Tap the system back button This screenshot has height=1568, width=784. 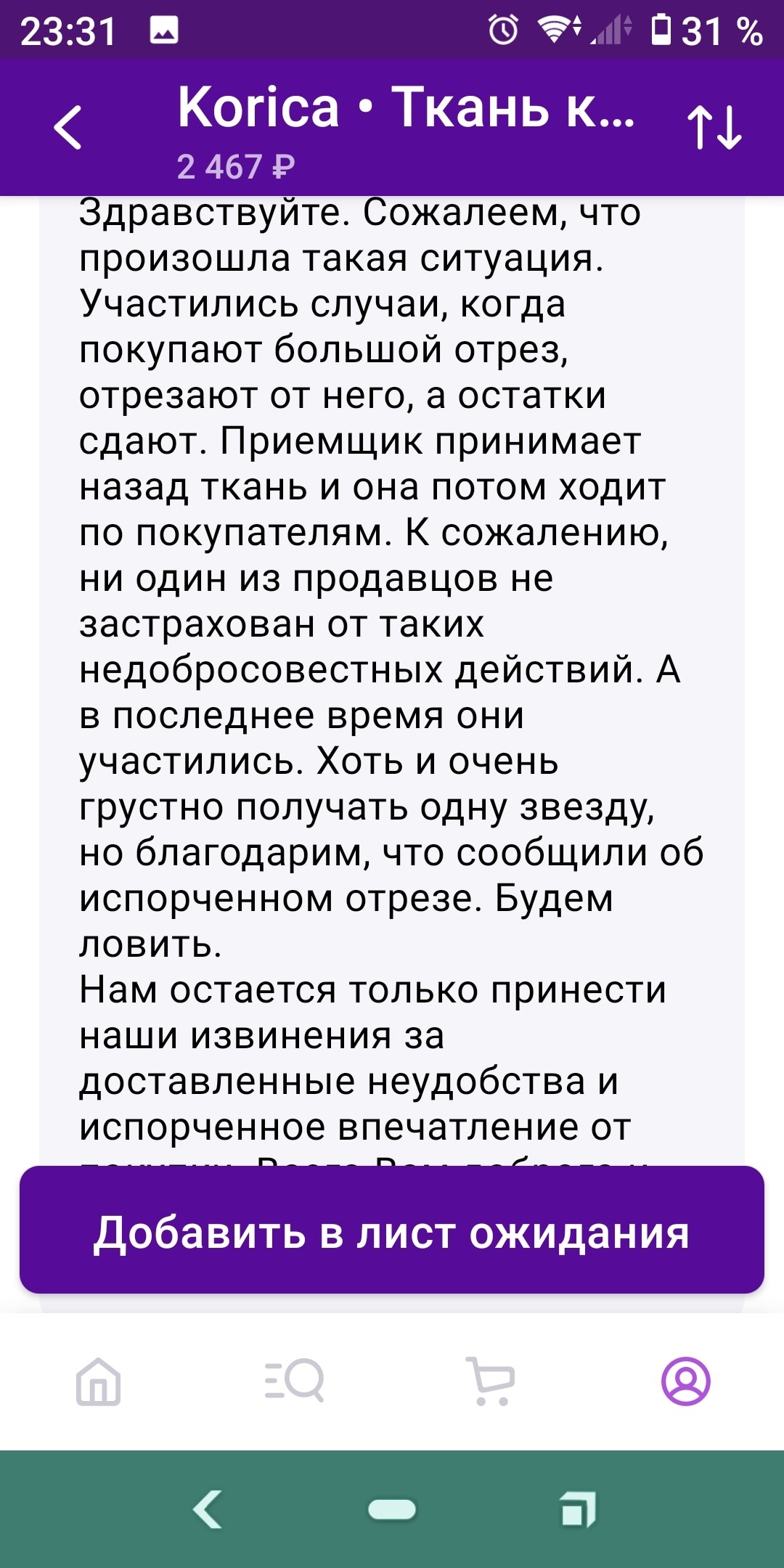tap(208, 1510)
